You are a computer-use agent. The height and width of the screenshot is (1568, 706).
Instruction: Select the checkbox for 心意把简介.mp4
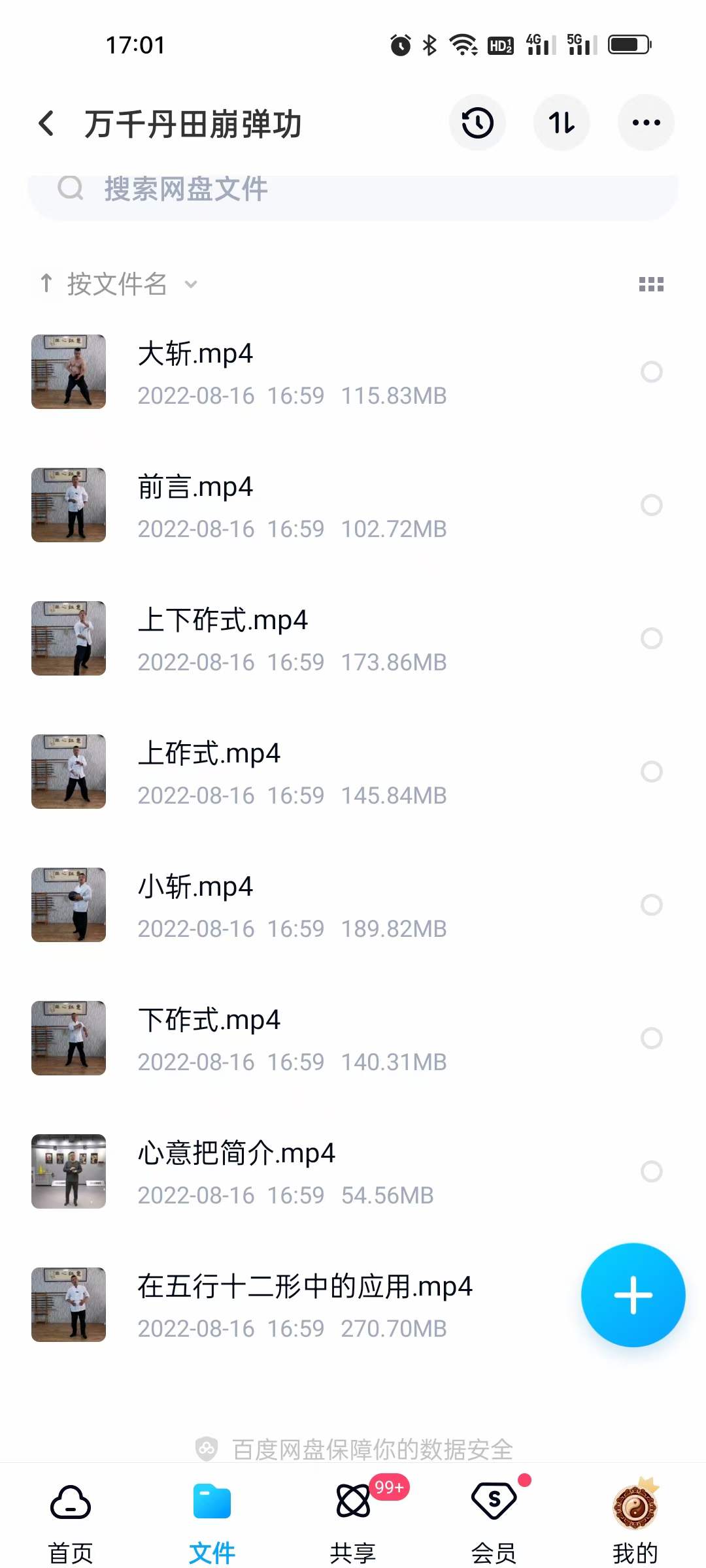pyautogui.click(x=651, y=1172)
